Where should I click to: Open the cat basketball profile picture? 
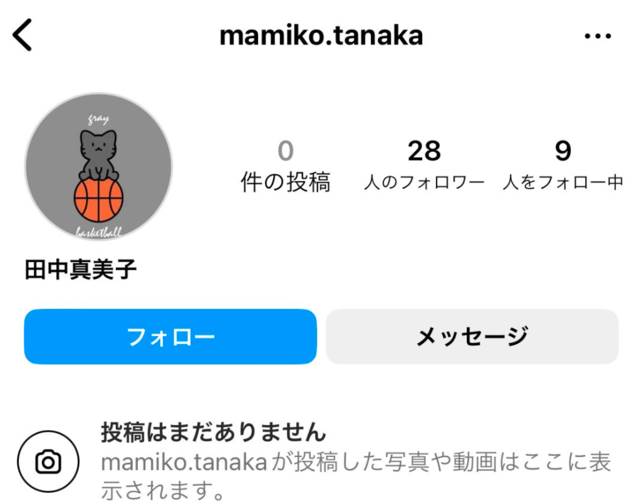click(x=98, y=168)
